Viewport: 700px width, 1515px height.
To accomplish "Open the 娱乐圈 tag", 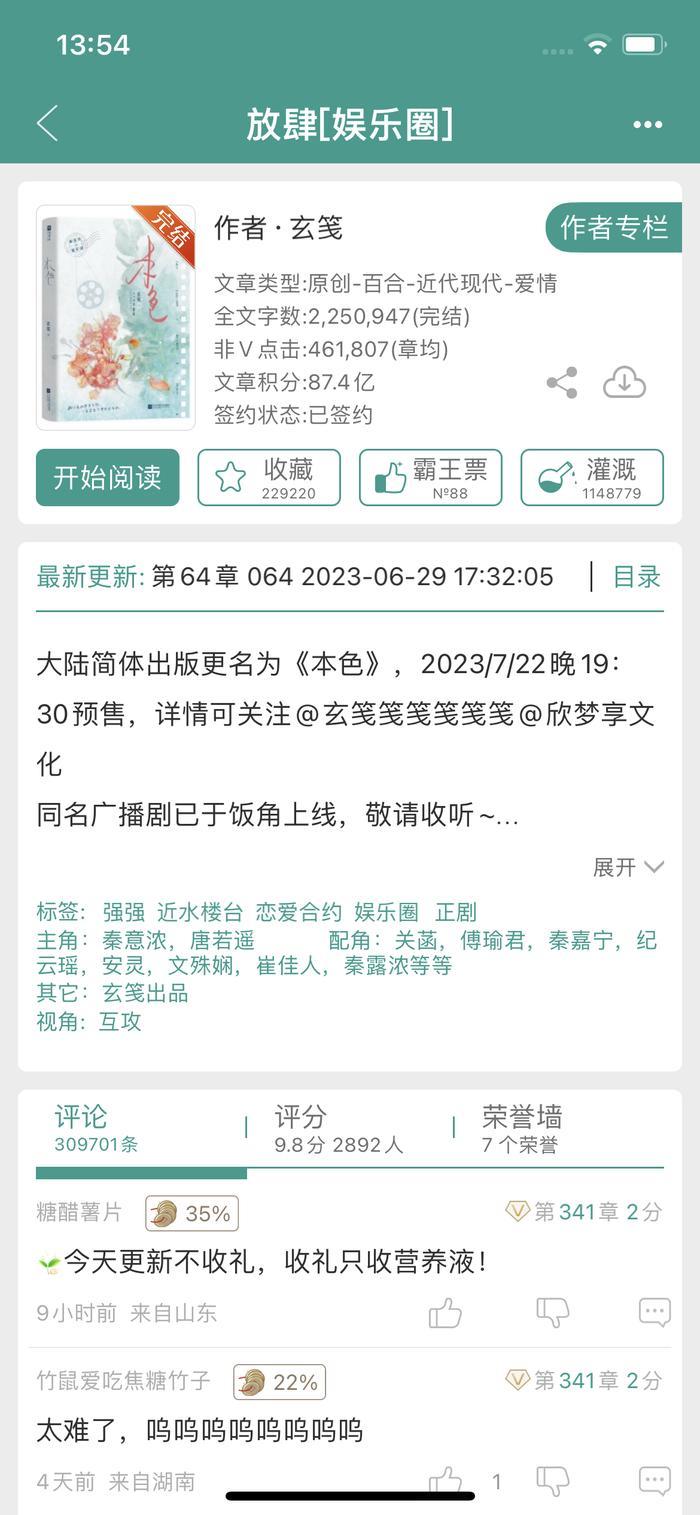I will [x=386, y=912].
